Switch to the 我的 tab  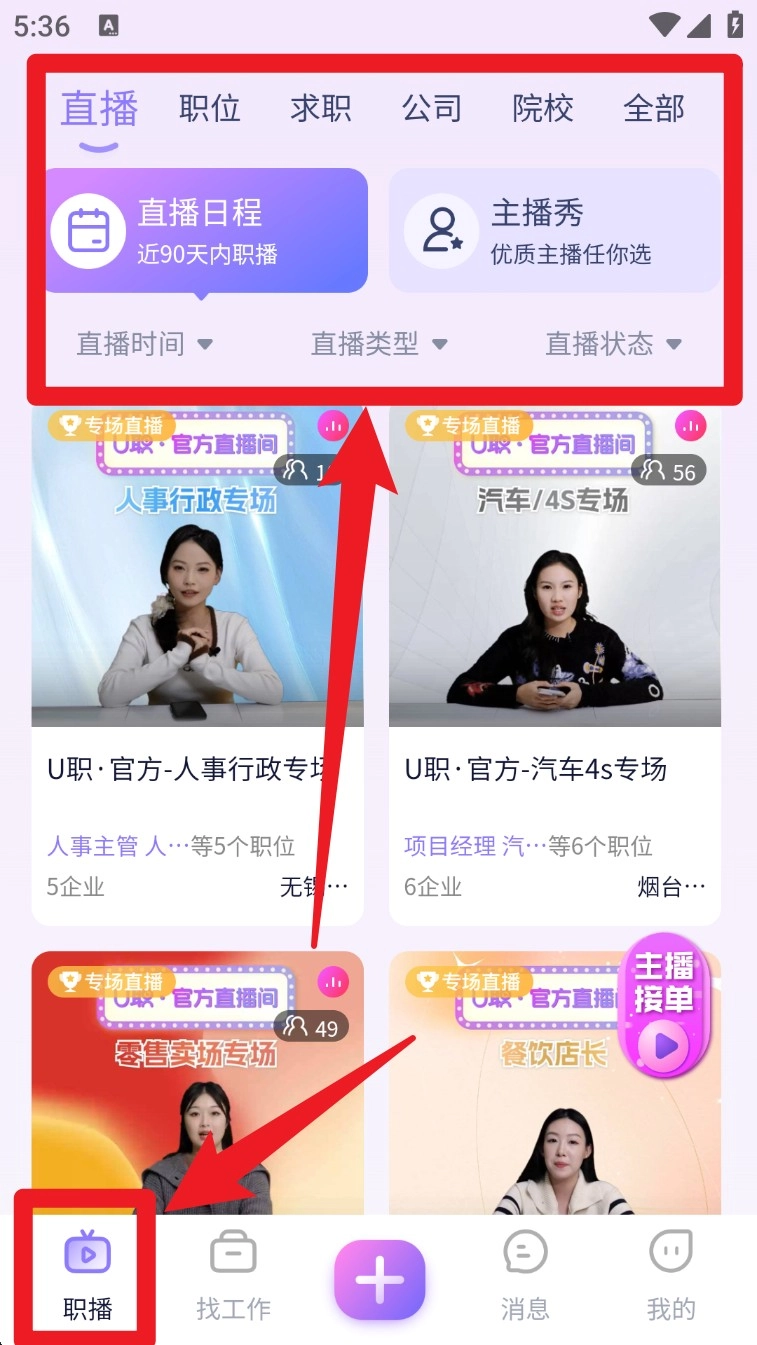tap(671, 1277)
